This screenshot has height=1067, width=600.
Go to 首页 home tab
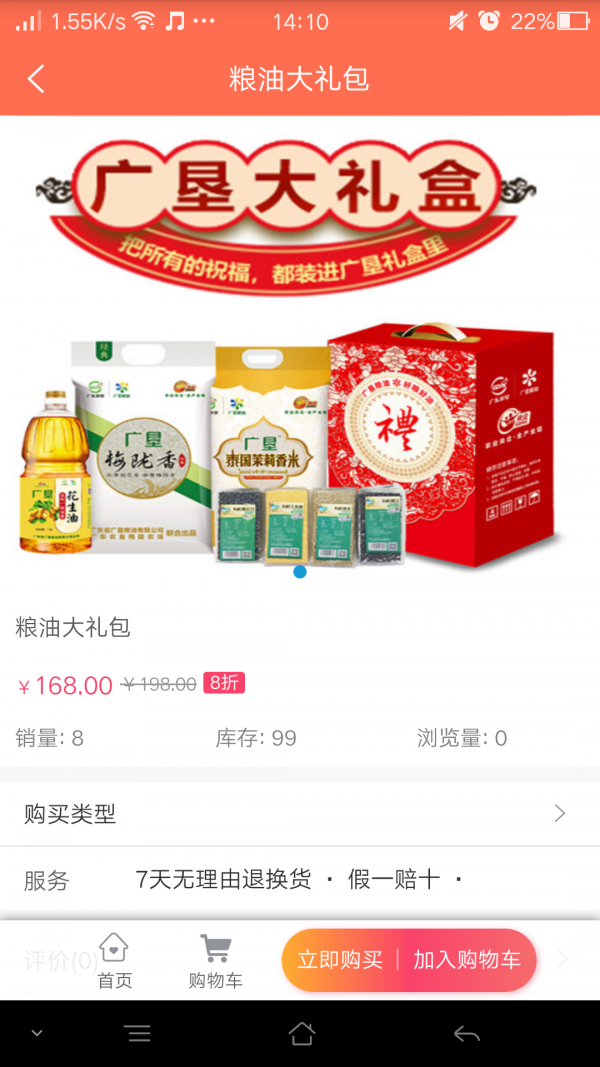coord(114,961)
